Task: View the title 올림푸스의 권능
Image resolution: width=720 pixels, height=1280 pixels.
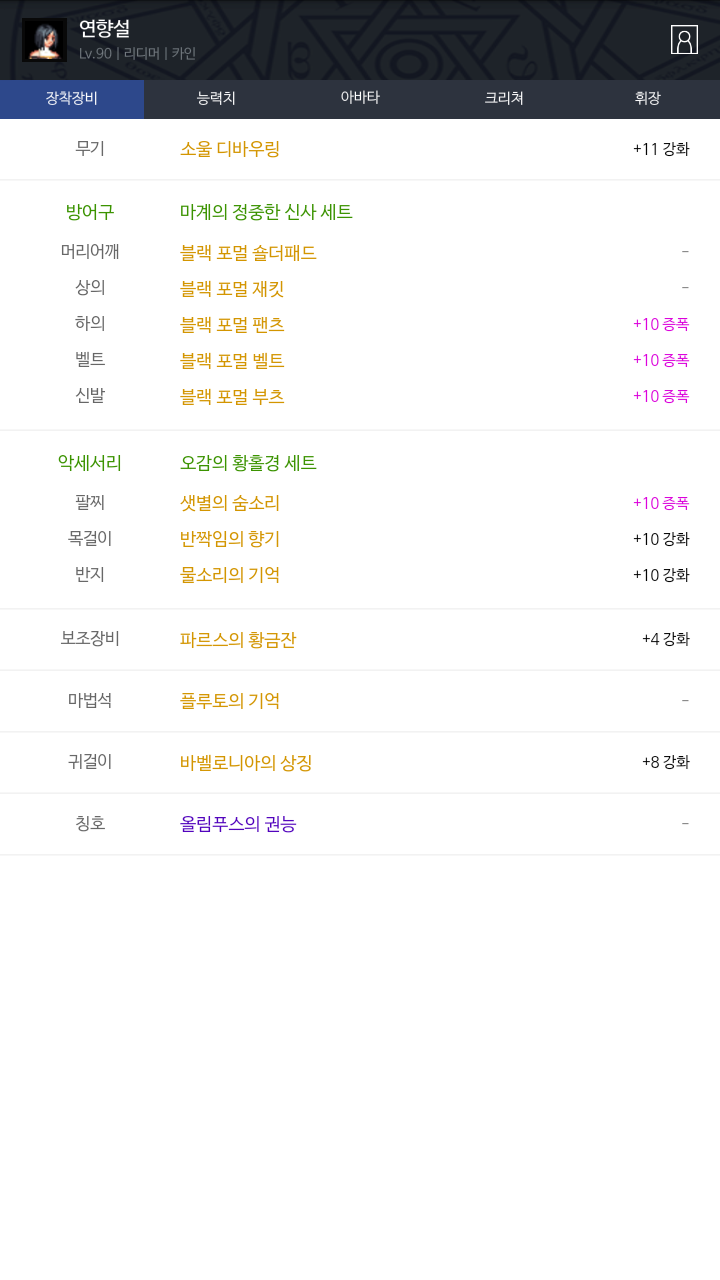Action: tap(238, 824)
